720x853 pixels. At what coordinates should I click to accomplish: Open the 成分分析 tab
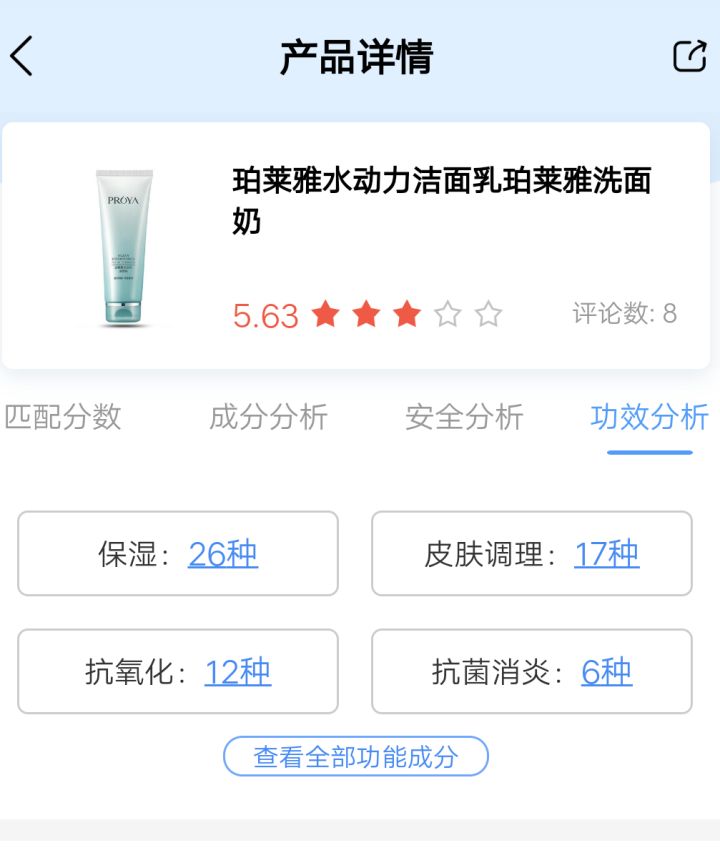(x=270, y=419)
